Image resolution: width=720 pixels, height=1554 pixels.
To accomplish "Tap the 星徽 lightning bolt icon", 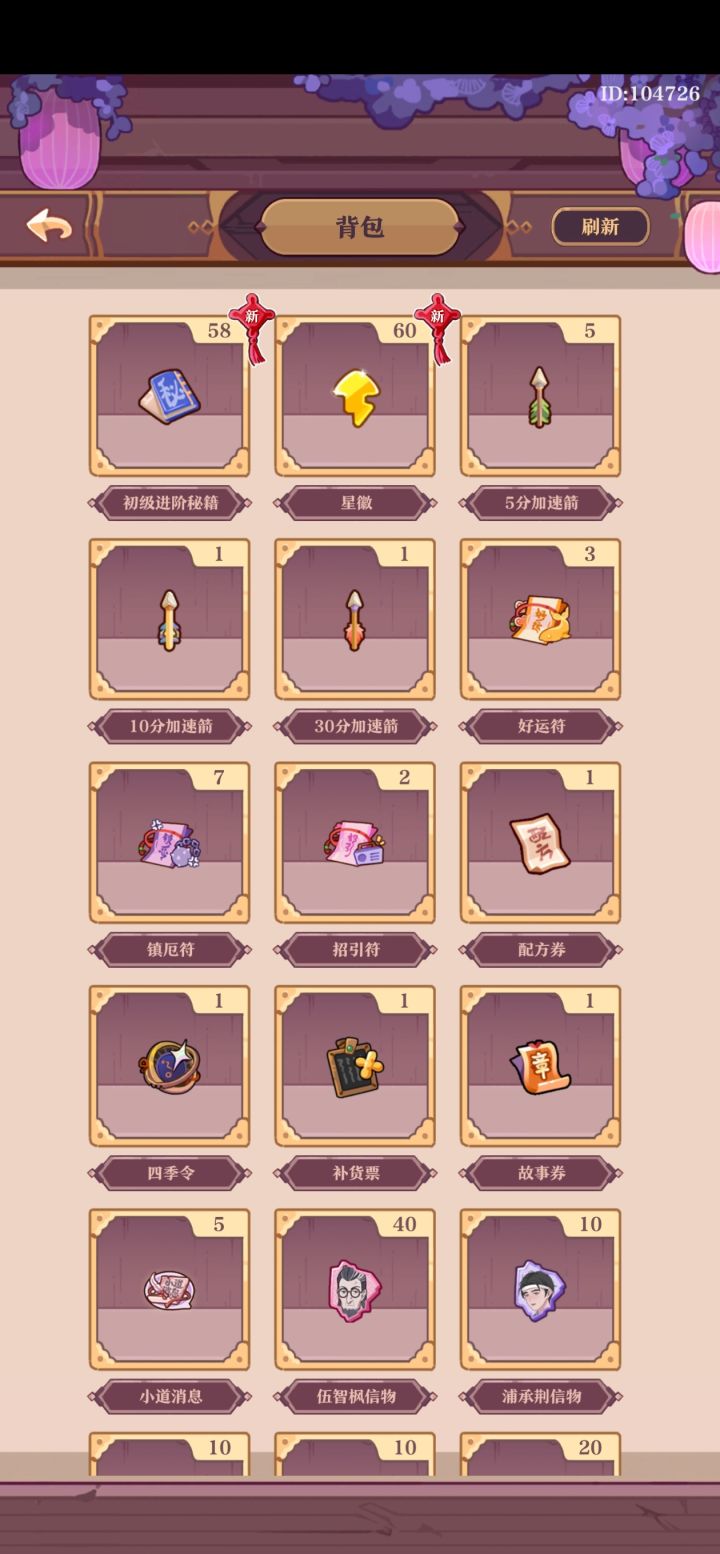I will point(355,396).
